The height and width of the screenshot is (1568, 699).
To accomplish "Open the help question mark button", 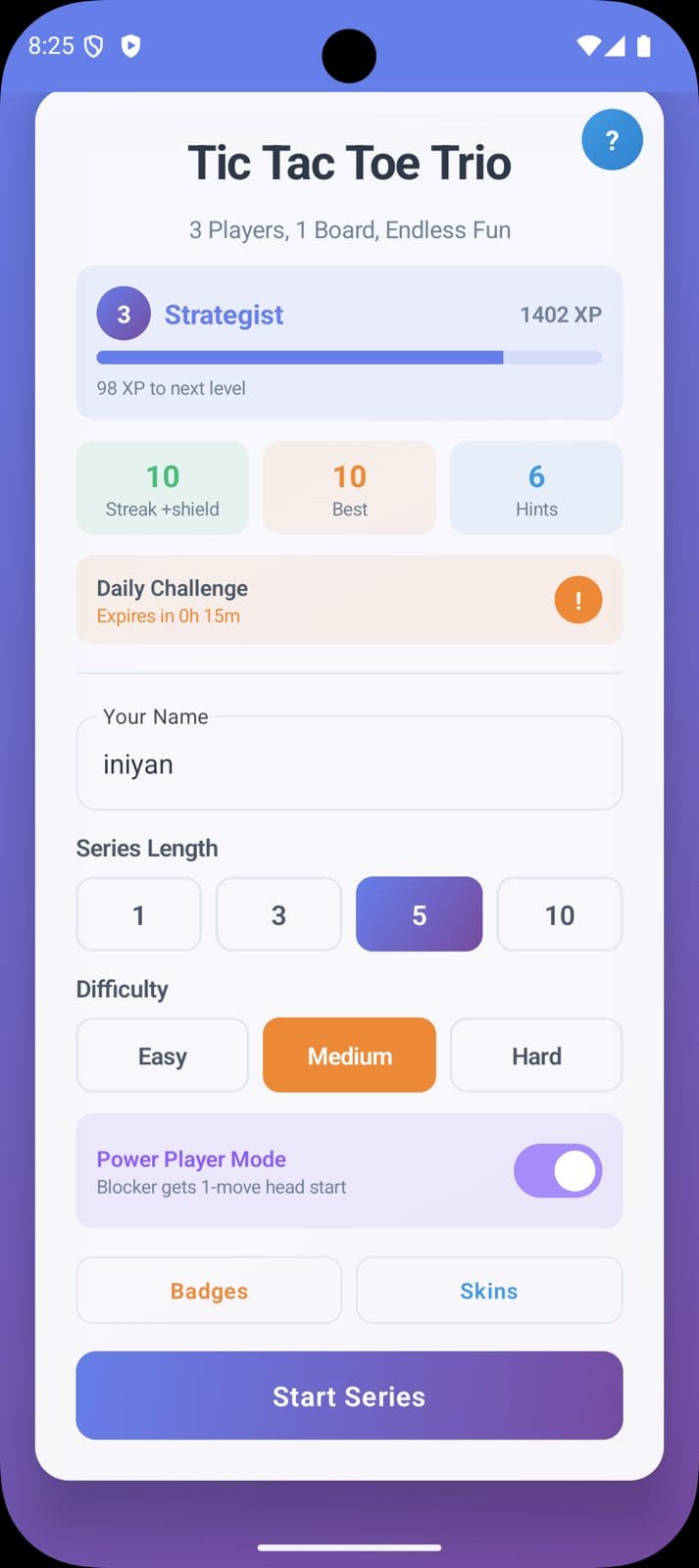I will (x=612, y=140).
